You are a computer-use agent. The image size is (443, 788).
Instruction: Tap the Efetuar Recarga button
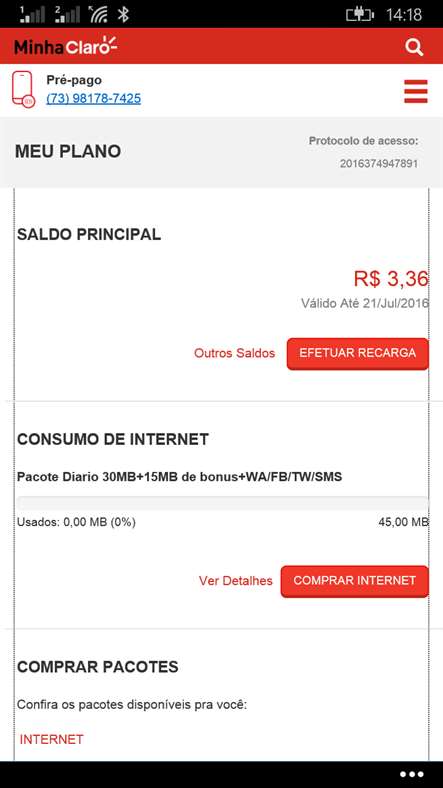click(x=358, y=353)
